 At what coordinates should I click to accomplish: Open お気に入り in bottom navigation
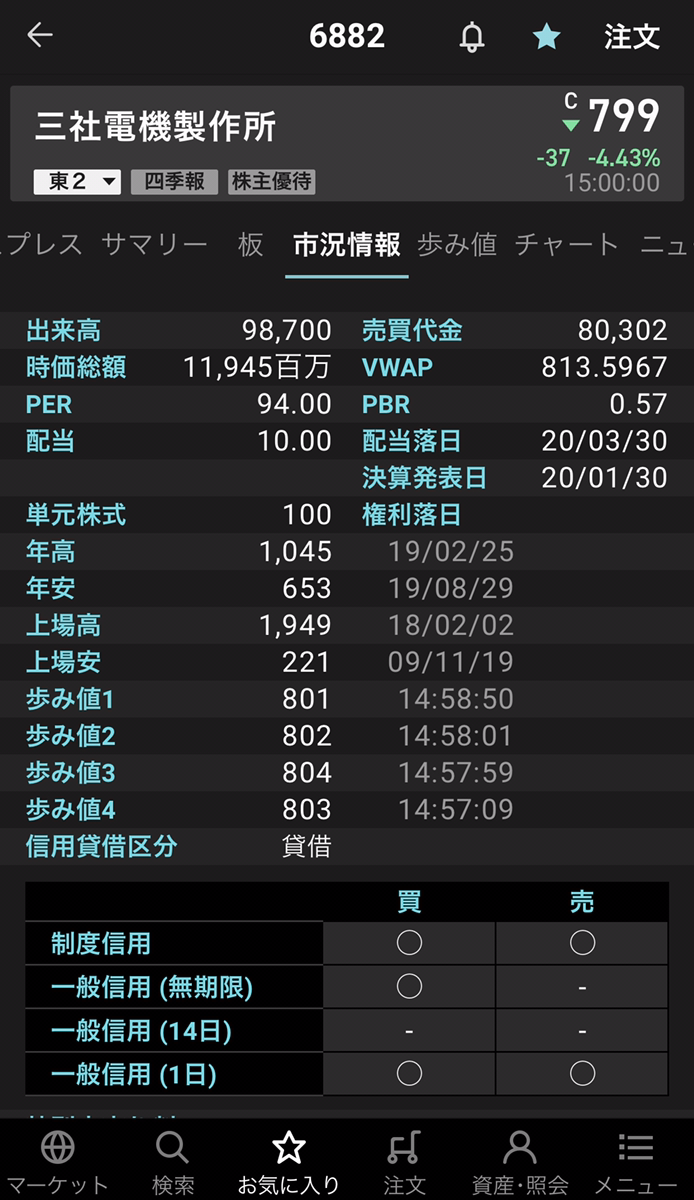(x=289, y=1162)
